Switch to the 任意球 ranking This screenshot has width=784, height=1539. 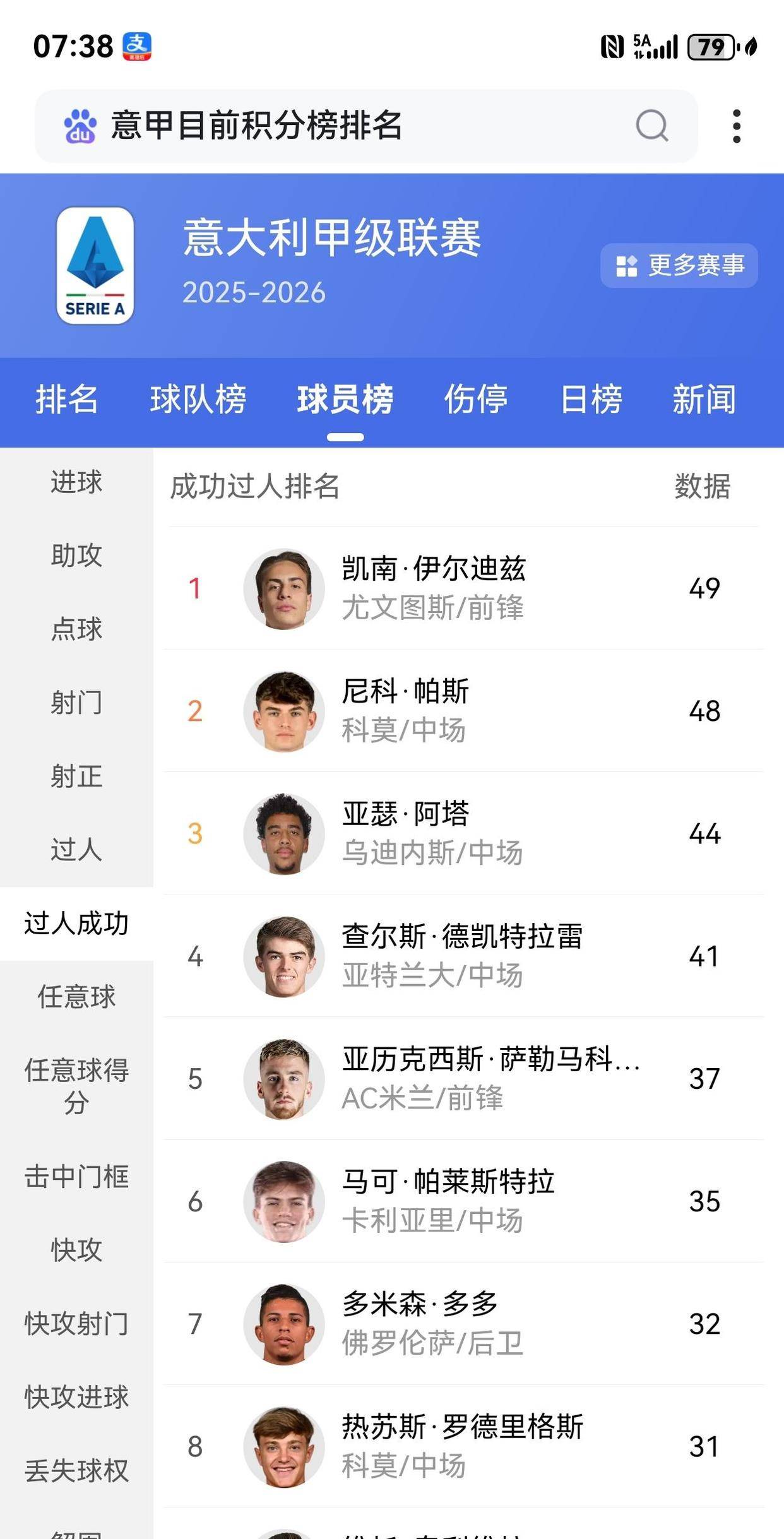pos(76,997)
